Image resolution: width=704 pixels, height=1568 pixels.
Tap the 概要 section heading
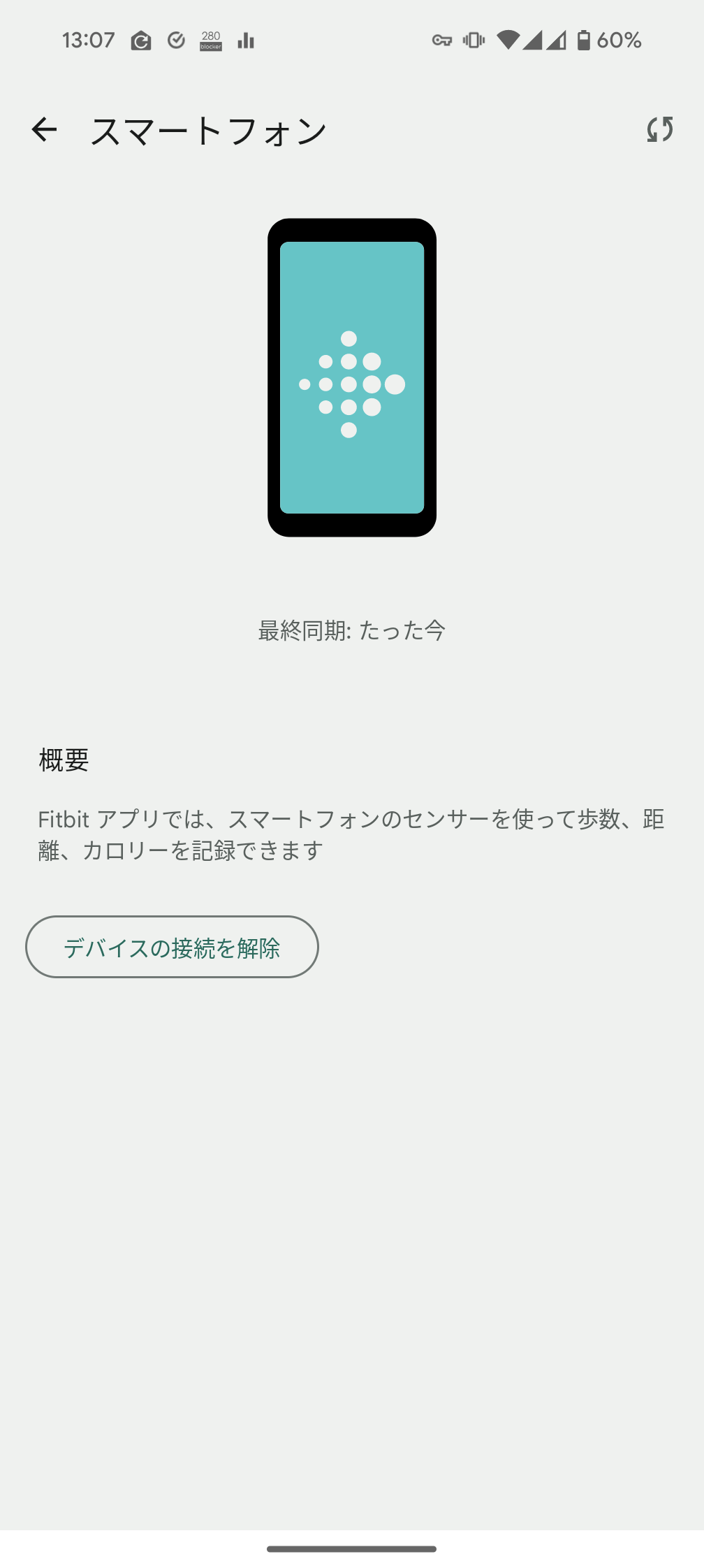63,762
